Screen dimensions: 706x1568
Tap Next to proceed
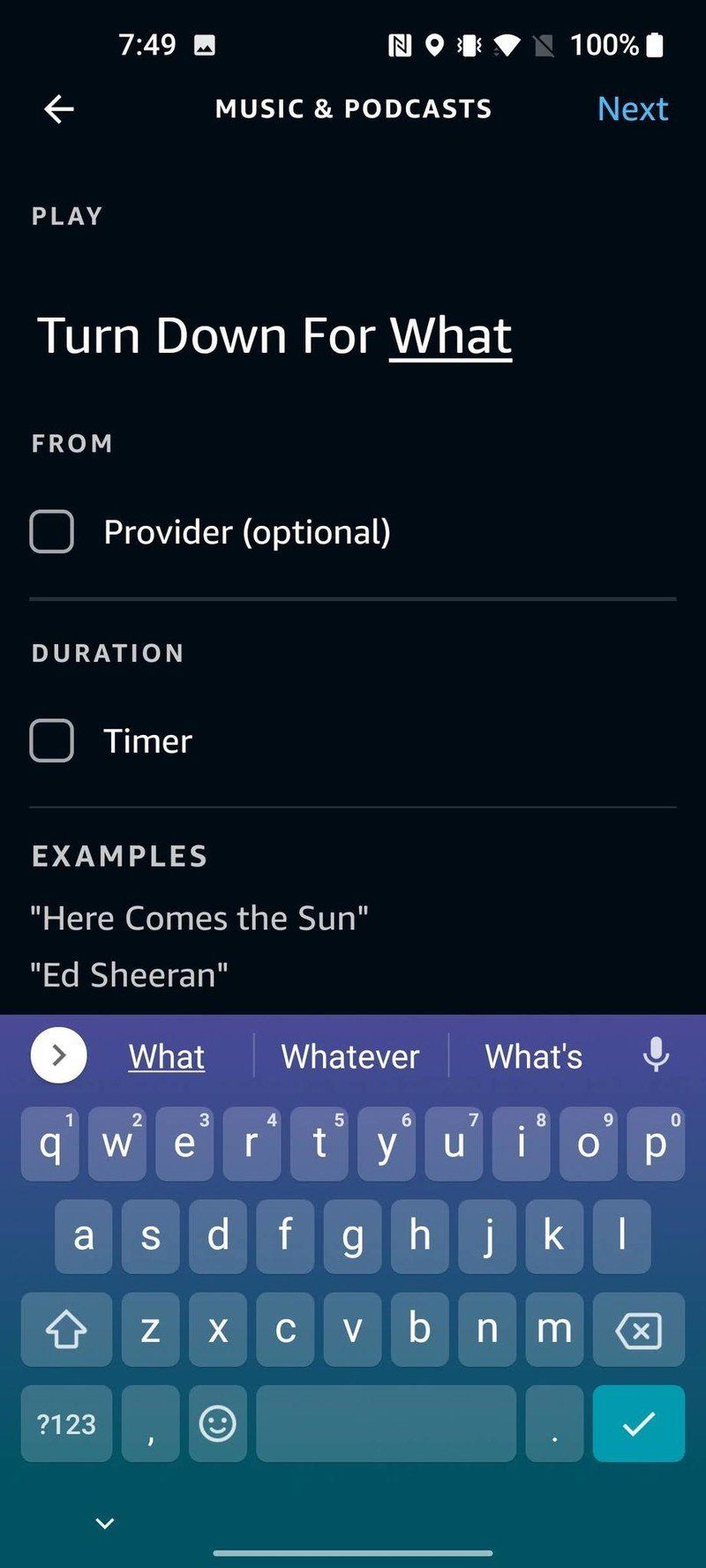[632, 109]
